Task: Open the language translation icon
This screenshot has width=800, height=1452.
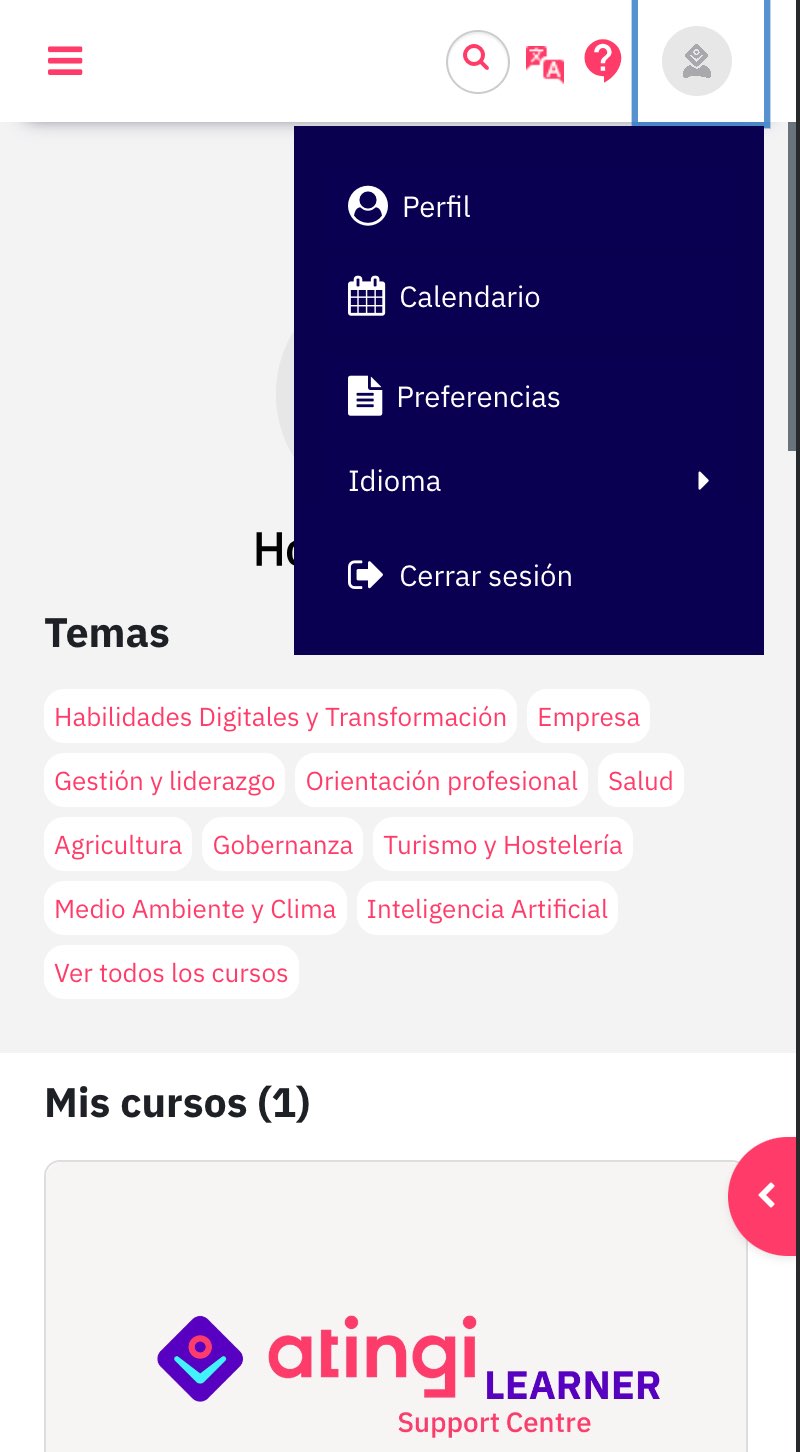Action: [x=545, y=63]
